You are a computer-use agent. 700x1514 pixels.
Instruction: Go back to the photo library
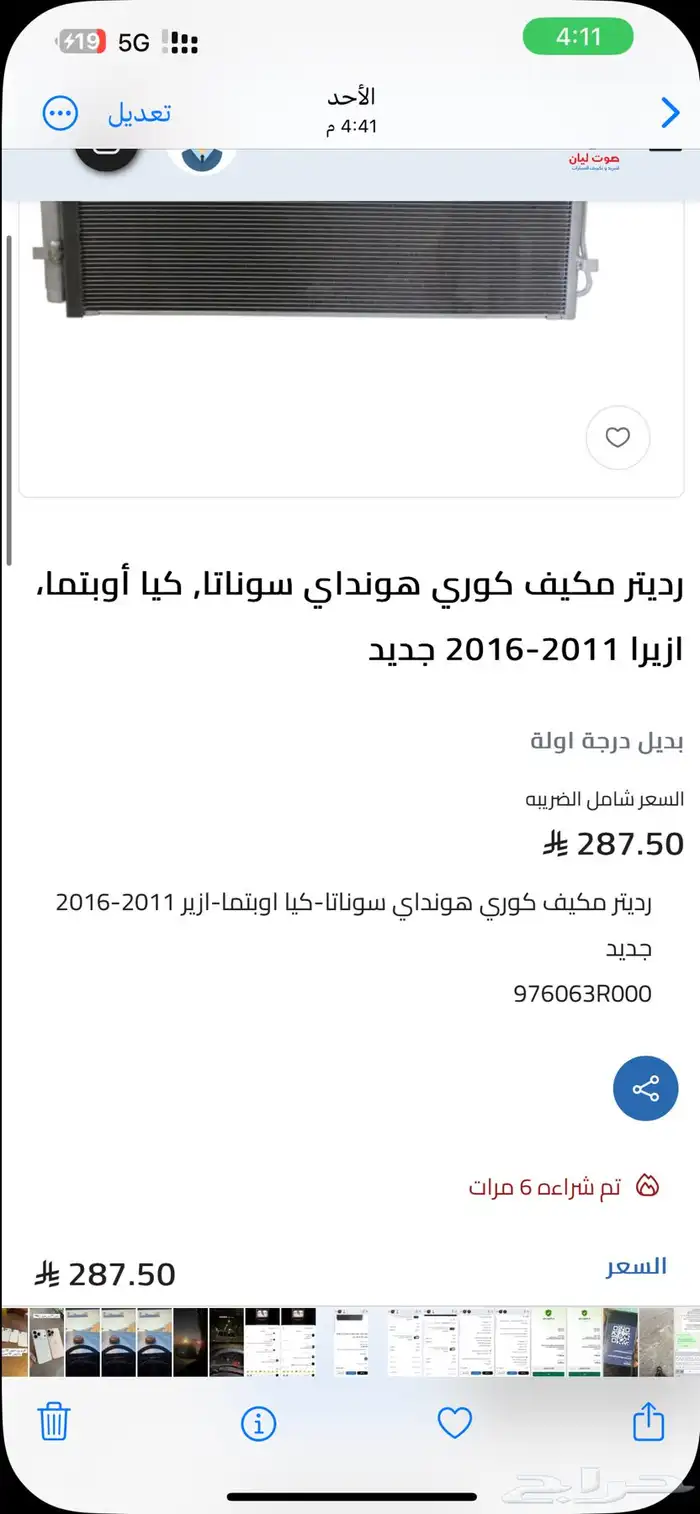[x=669, y=112]
